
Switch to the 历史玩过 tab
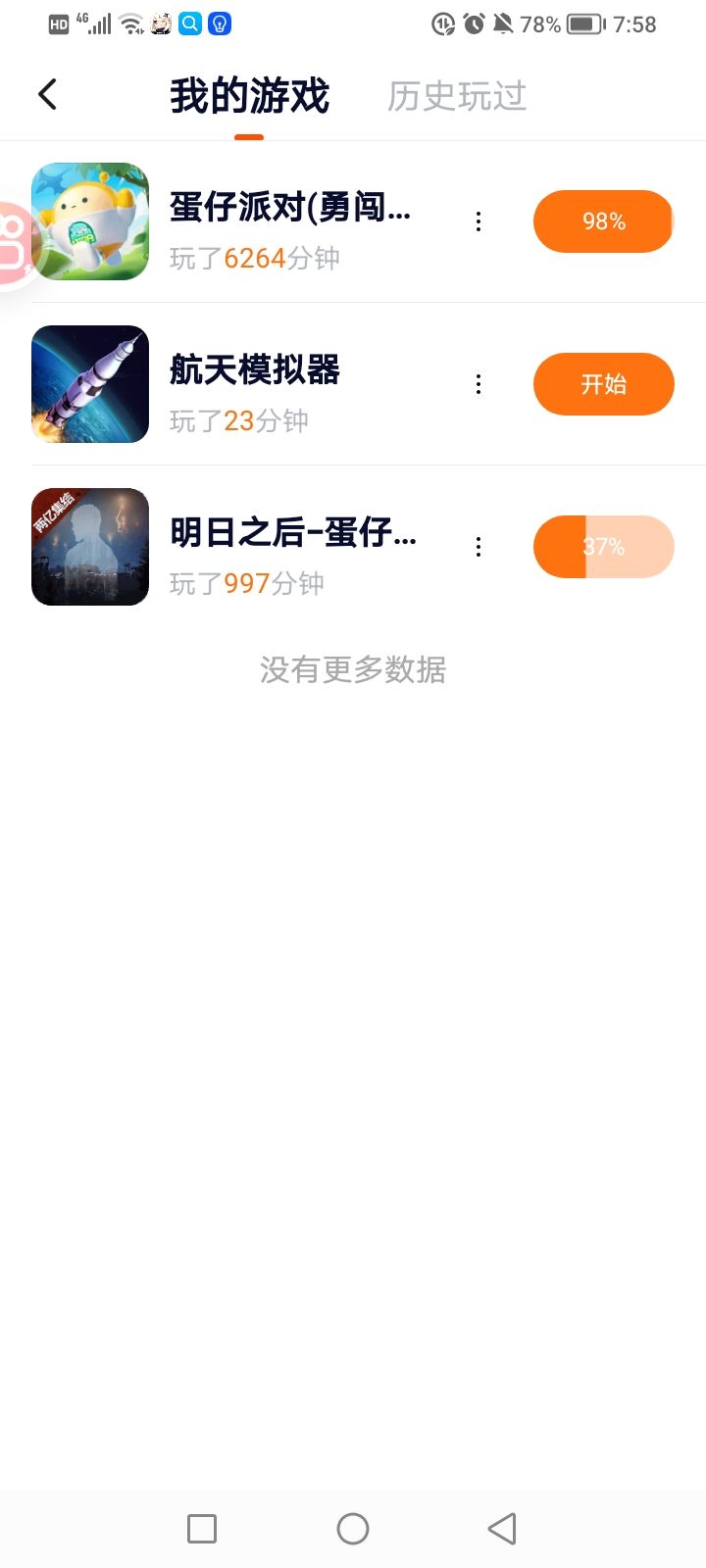[457, 96]
